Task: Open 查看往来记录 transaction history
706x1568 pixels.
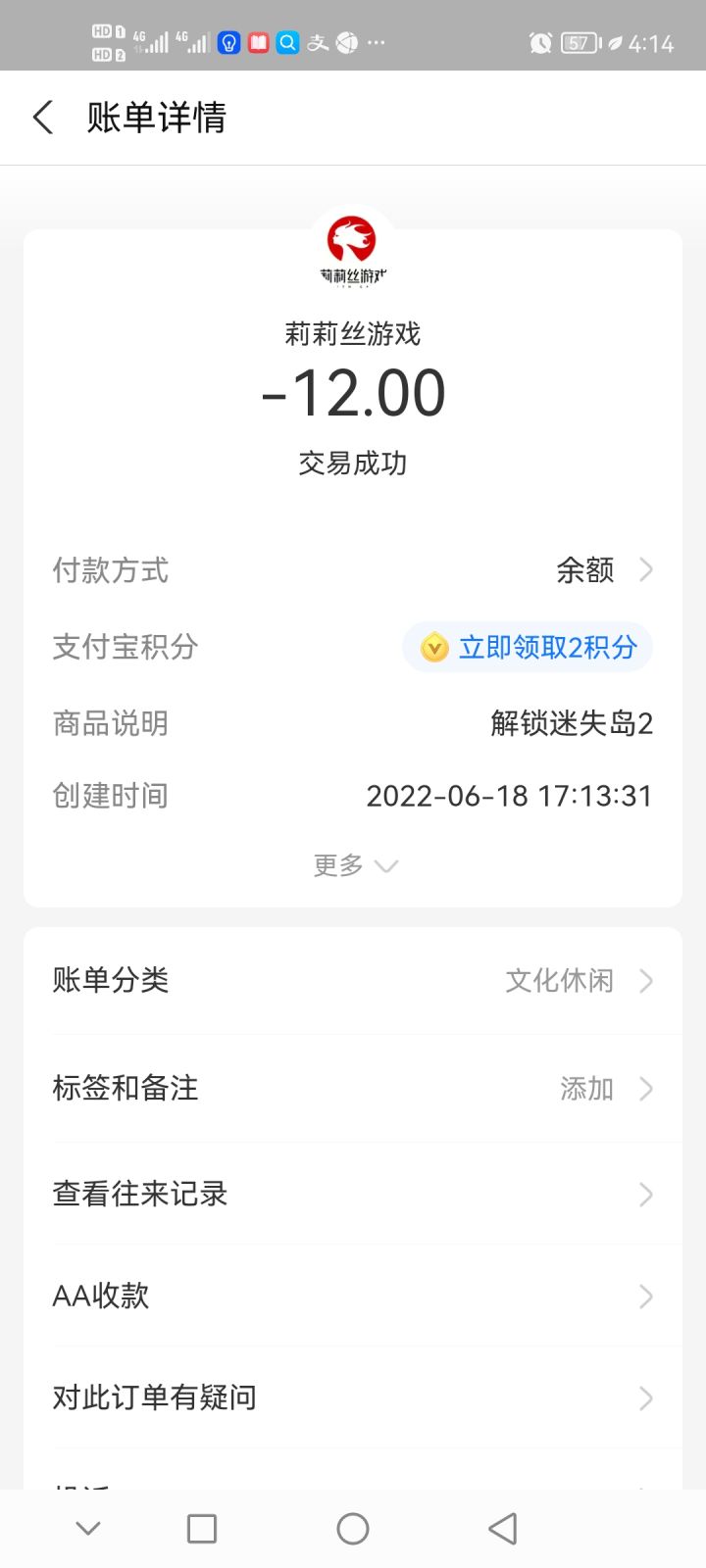Action: [x=353, y=1194]
